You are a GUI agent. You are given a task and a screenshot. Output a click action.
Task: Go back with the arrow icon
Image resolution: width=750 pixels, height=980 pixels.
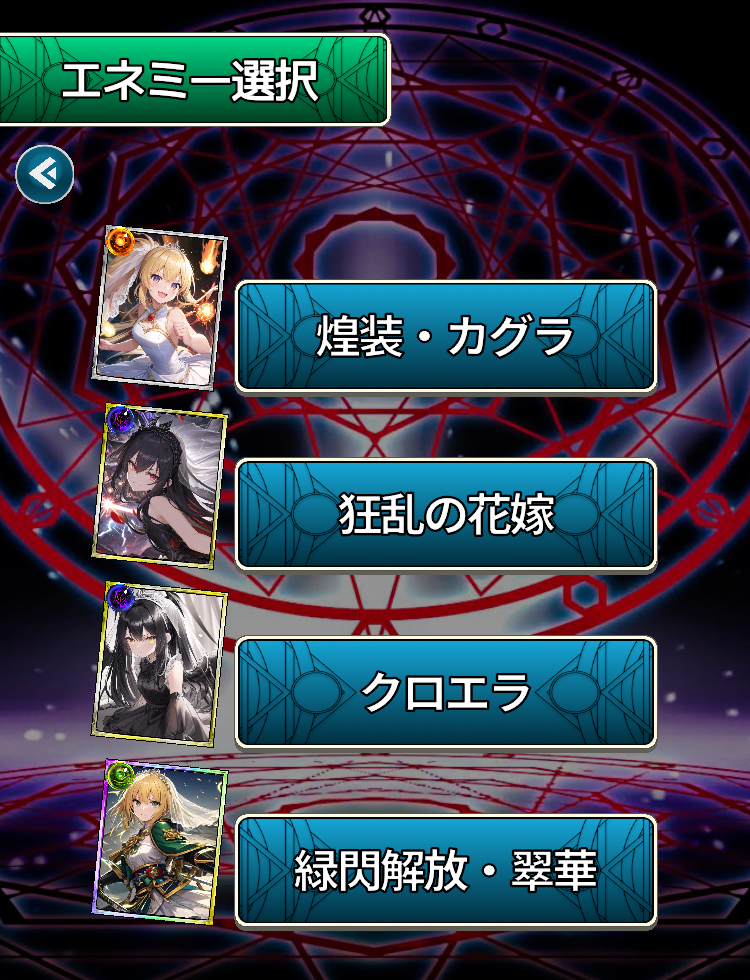tap(44, 176)
